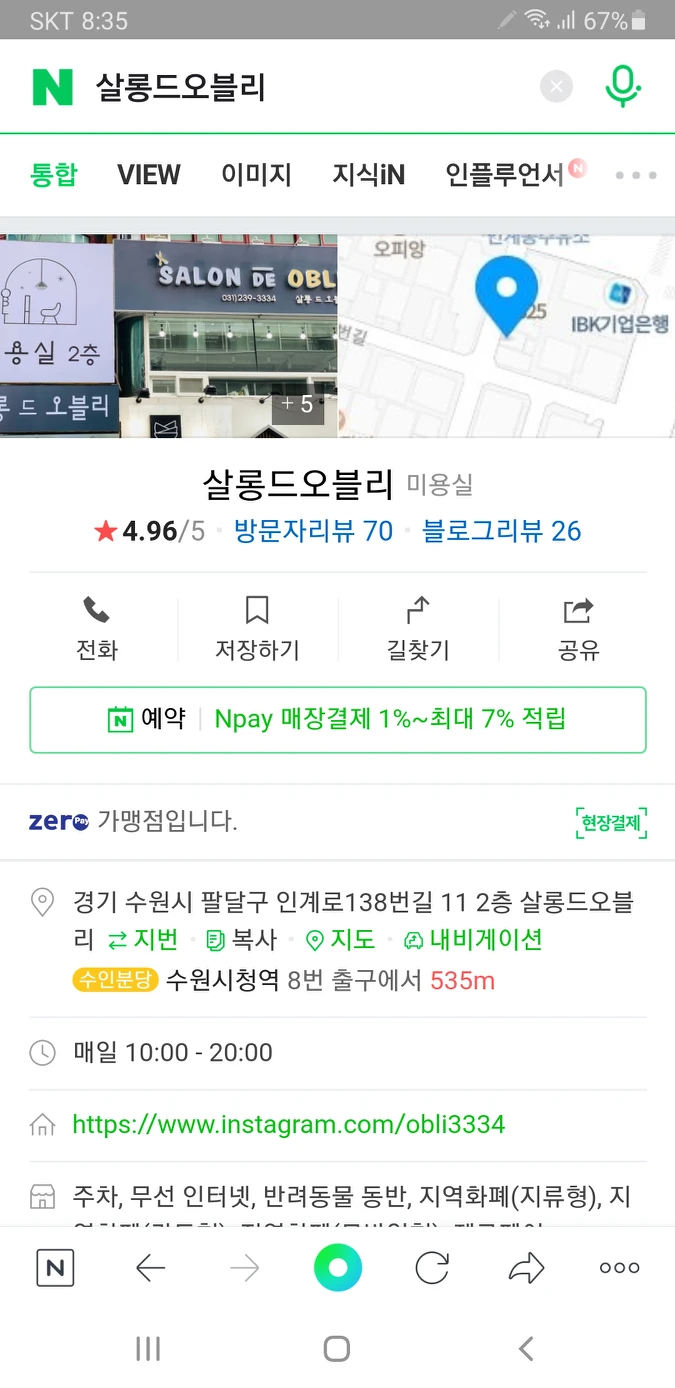The height and width of the screenshot is (1388, 675).
Task: Share the place via 공유
Action: (578, 629)
